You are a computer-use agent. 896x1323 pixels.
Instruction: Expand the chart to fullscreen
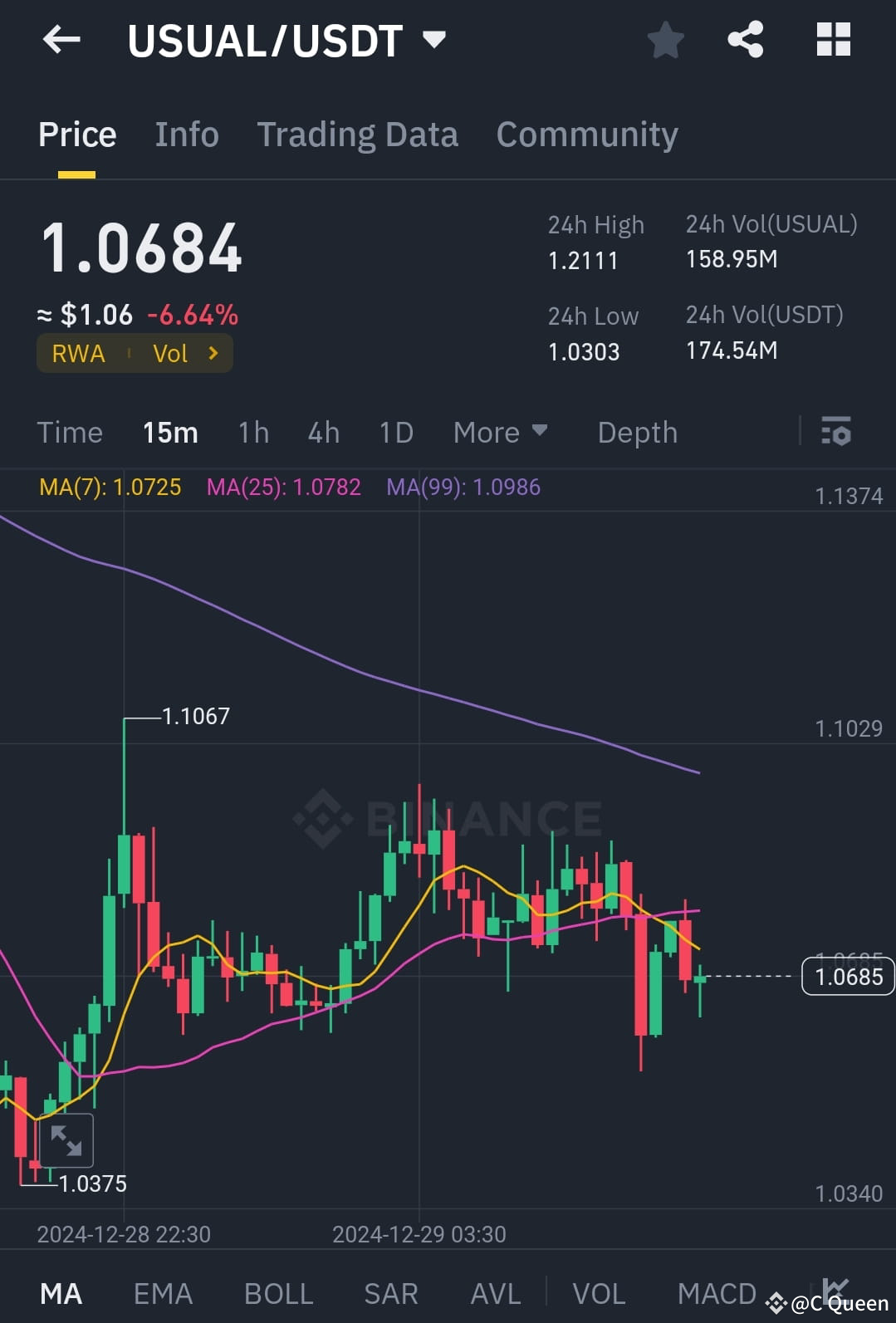pos(66,1140)
